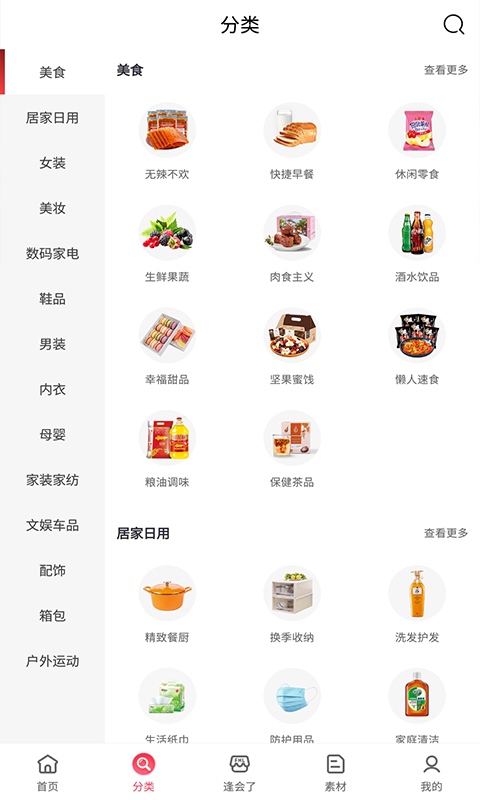Browse the 洗发护发 tile
This screenshot has height=800, width=480.
[417, 604]
